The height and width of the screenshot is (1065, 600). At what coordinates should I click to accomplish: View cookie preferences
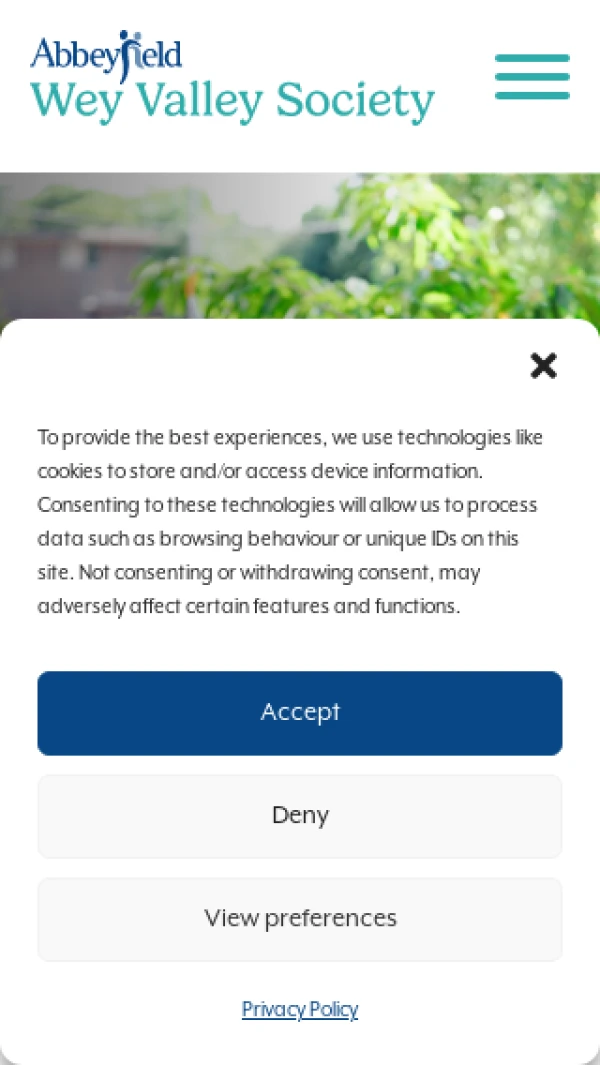pyautogui.click(x=300, y=918)
